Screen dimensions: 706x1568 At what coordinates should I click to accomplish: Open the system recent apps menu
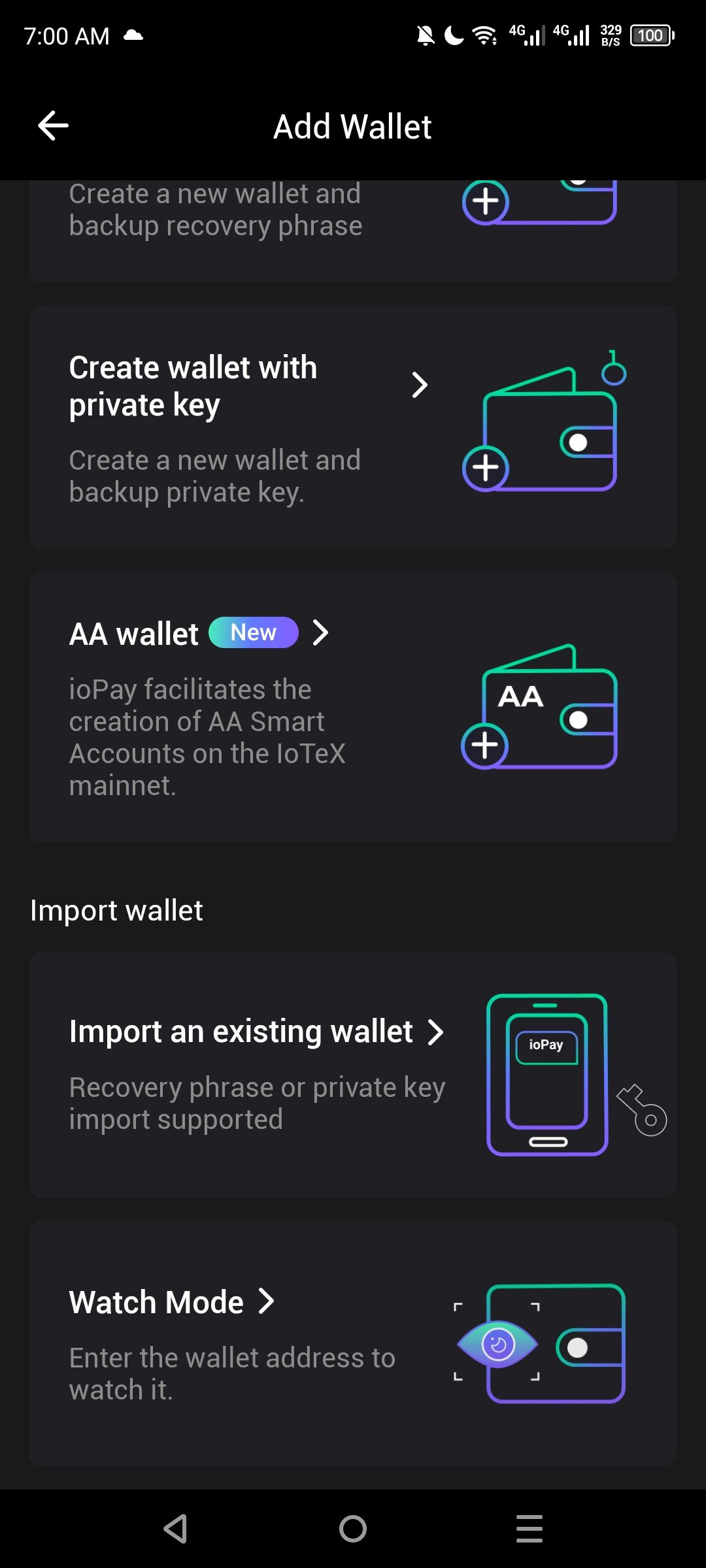[529, 1529]
